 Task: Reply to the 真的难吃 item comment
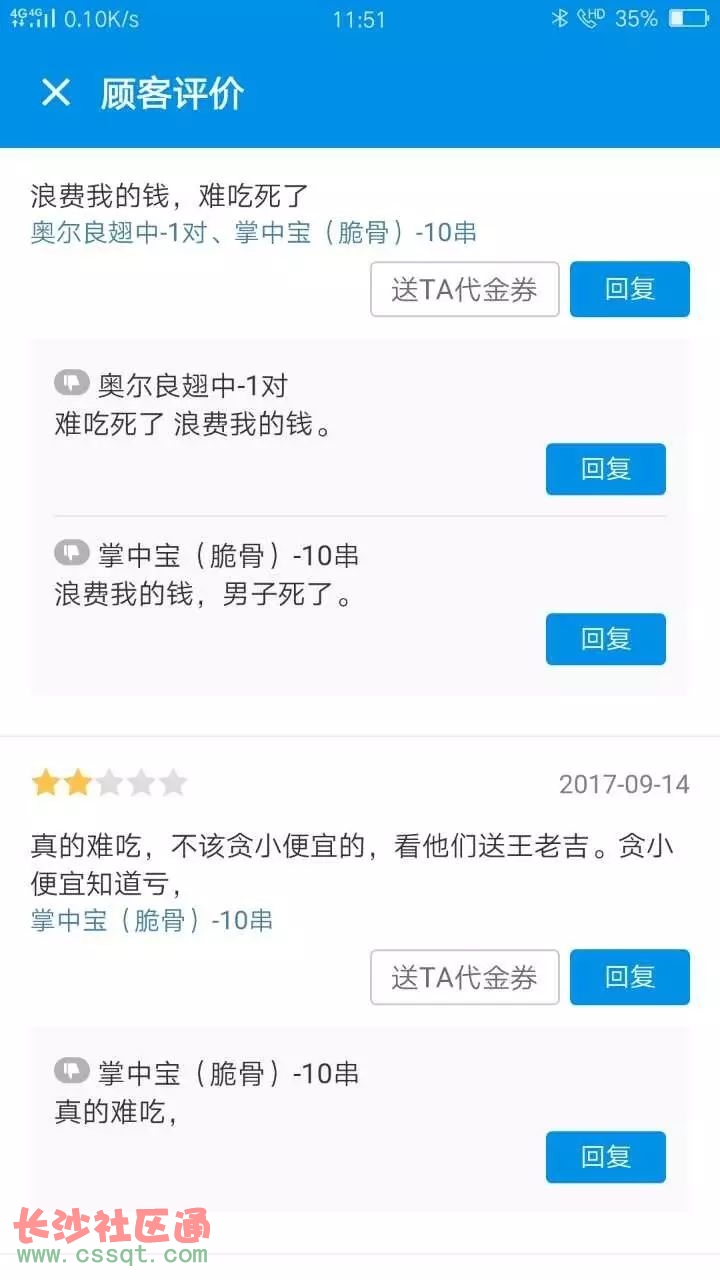point(606,1157)
